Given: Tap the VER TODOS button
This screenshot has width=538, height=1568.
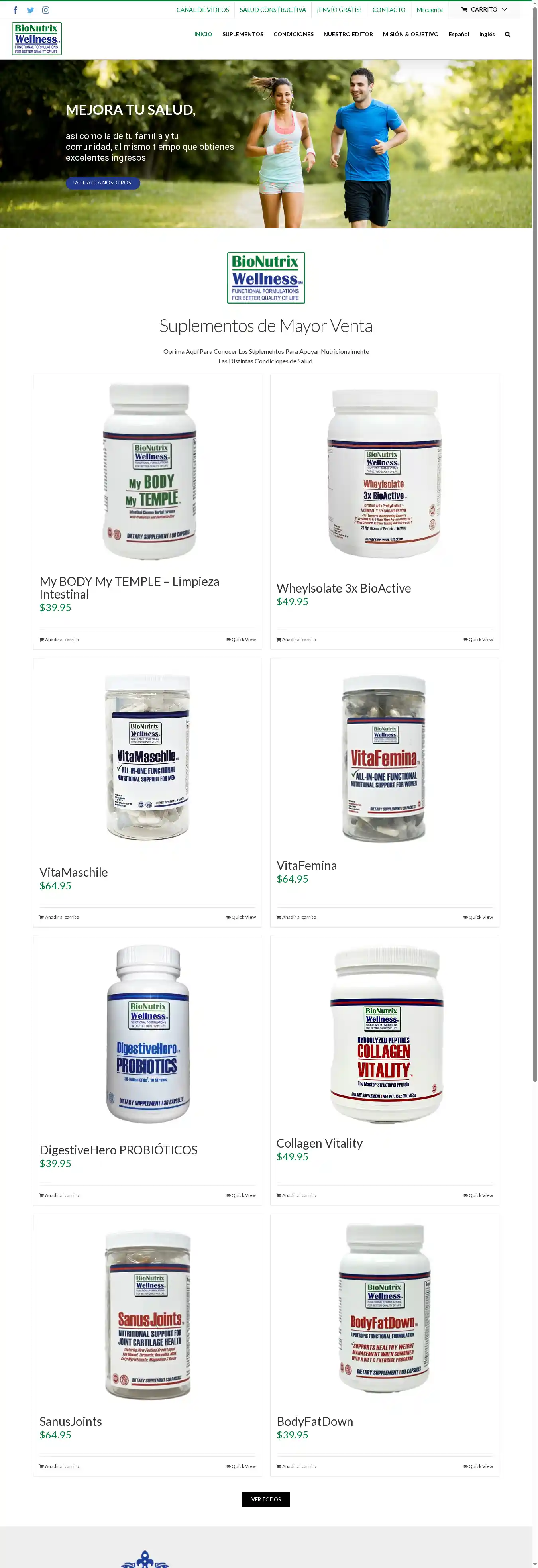Looking at the screenshot, I should pyautogui.click(x=266, y=1499).
